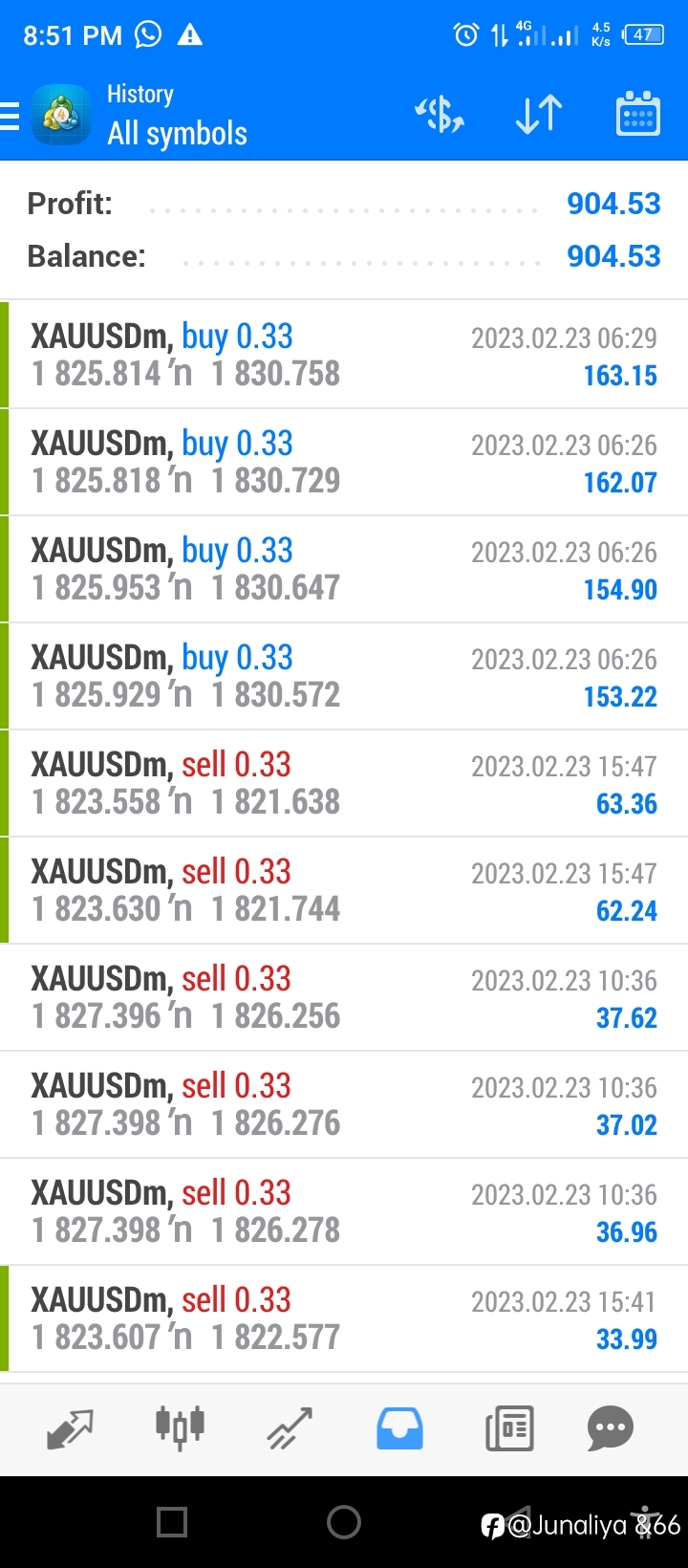Open the buy trade with profit 162.07
The height and width of the screenshot is (1568, 688).
click(344, 462)
